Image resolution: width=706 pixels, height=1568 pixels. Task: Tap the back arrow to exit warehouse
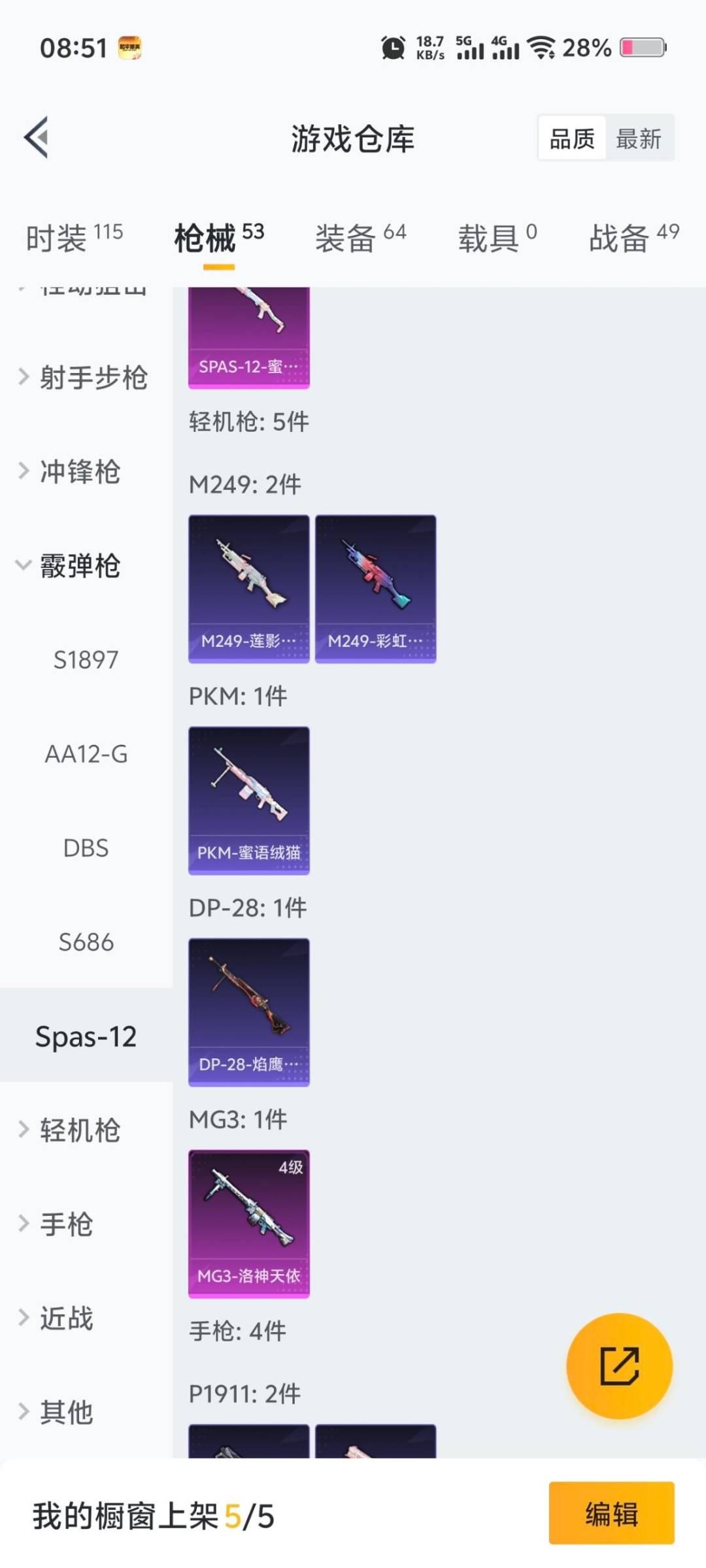(x=37, y=137)
